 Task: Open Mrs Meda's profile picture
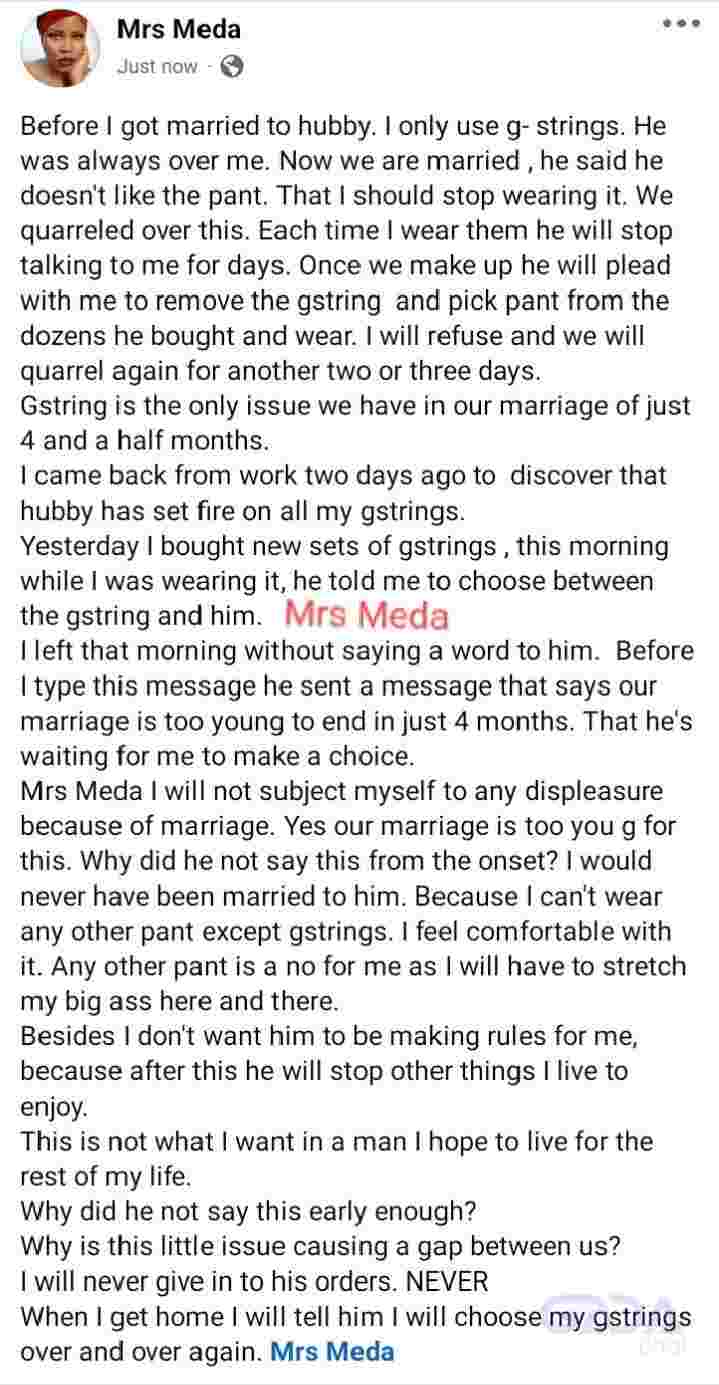(x=60, y=48)
